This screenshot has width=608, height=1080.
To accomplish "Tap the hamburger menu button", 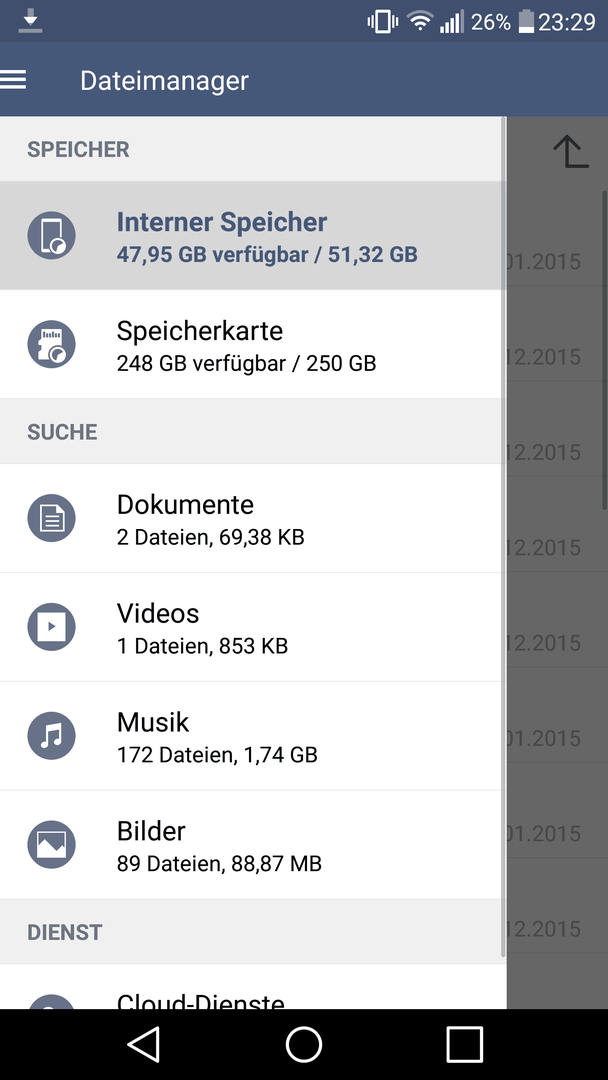I will click(x=13, y=80).
